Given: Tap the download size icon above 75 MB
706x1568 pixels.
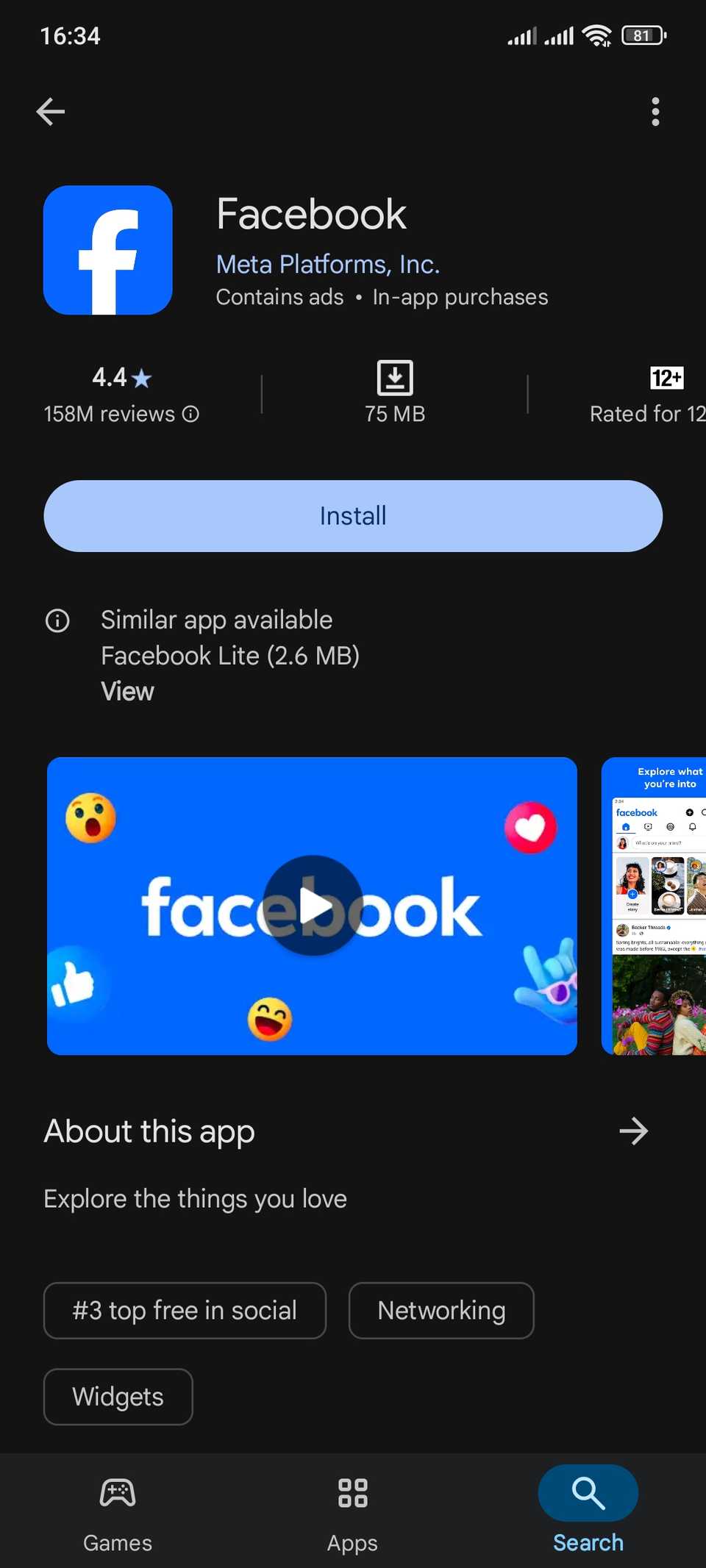Looking at the screenshot, I should pos(394,378).
